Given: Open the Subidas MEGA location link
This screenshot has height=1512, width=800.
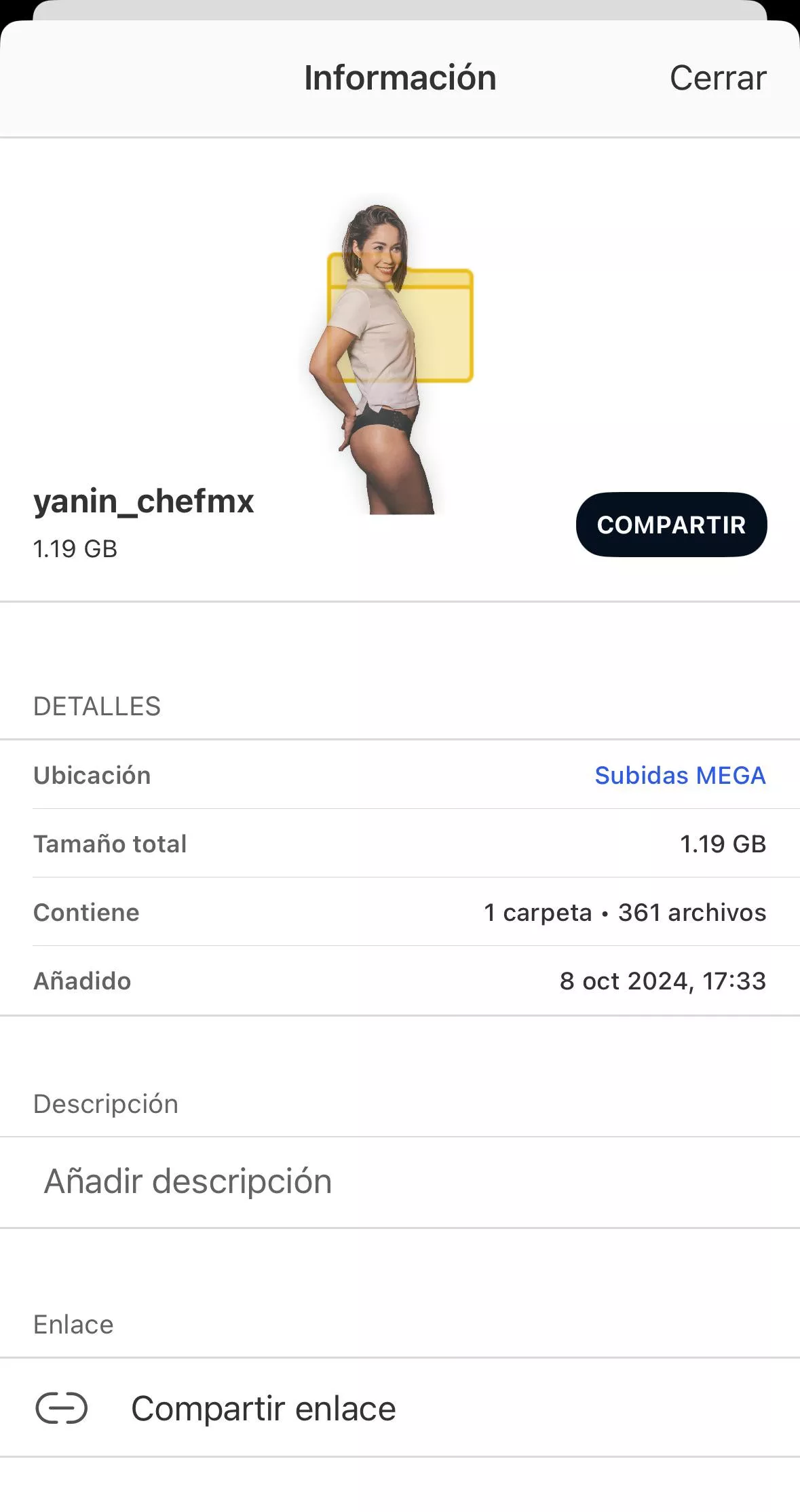Looking at the screenshot, I should [680, 775].
